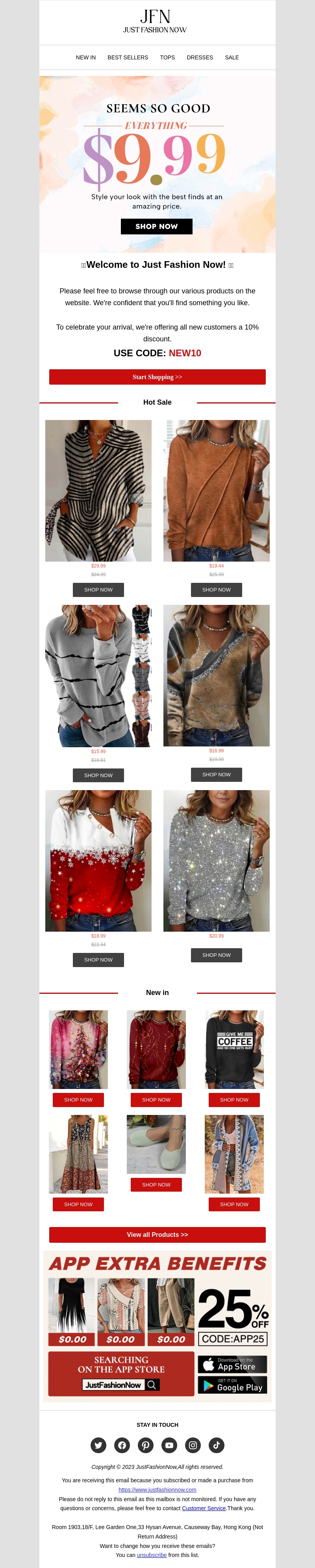Open the NEW IN menu link
315x1568 pixels.
click(85, 58)
